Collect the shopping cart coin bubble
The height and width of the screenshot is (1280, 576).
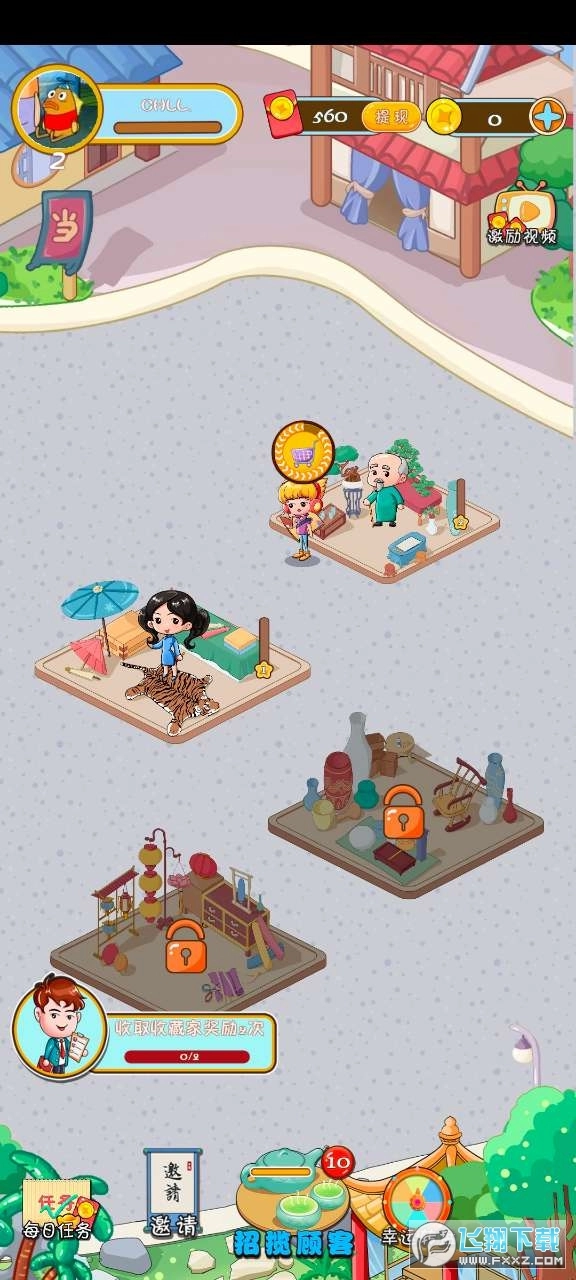point(303,453)
